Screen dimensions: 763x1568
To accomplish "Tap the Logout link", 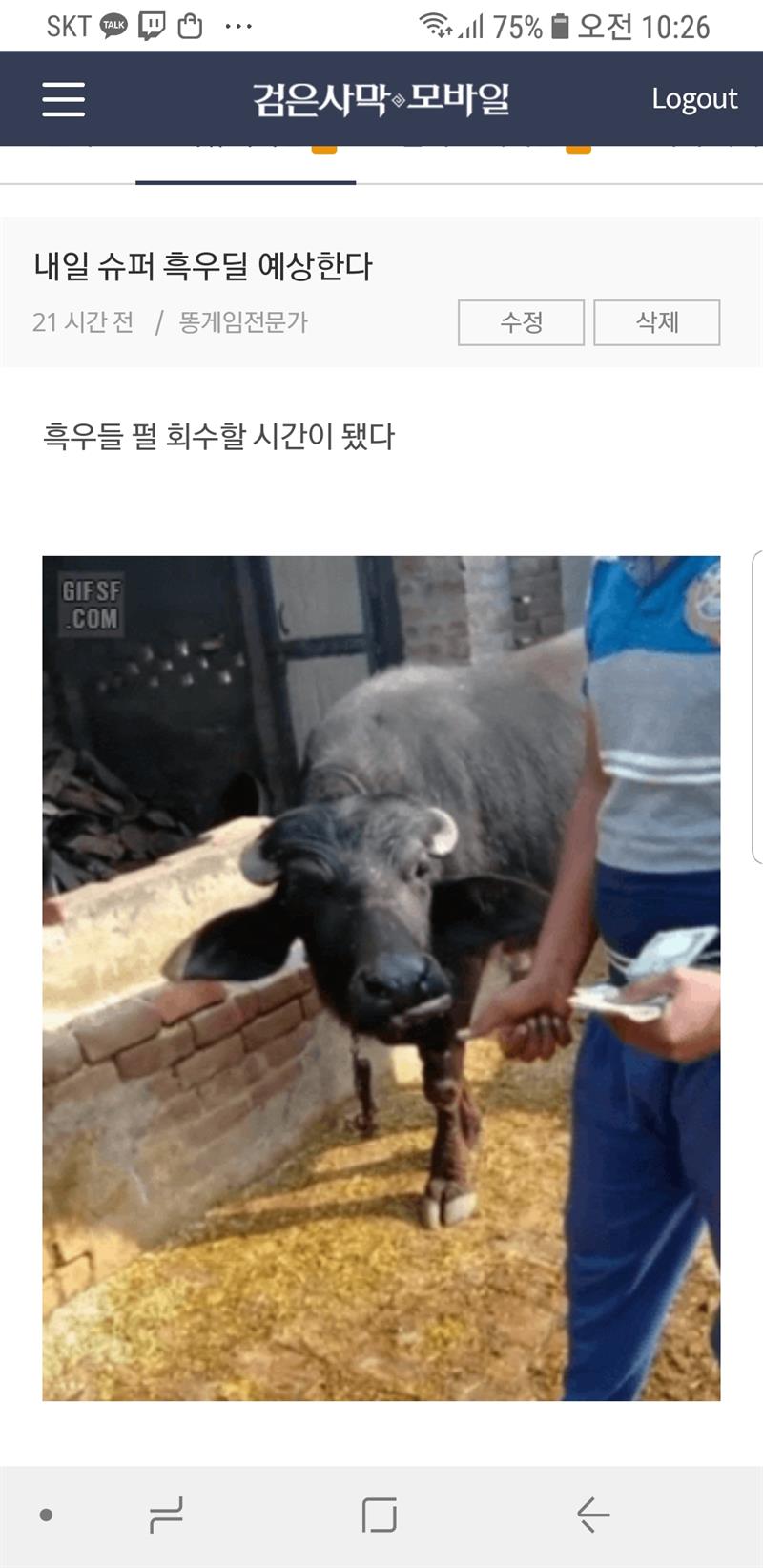I will coord(693,99).
